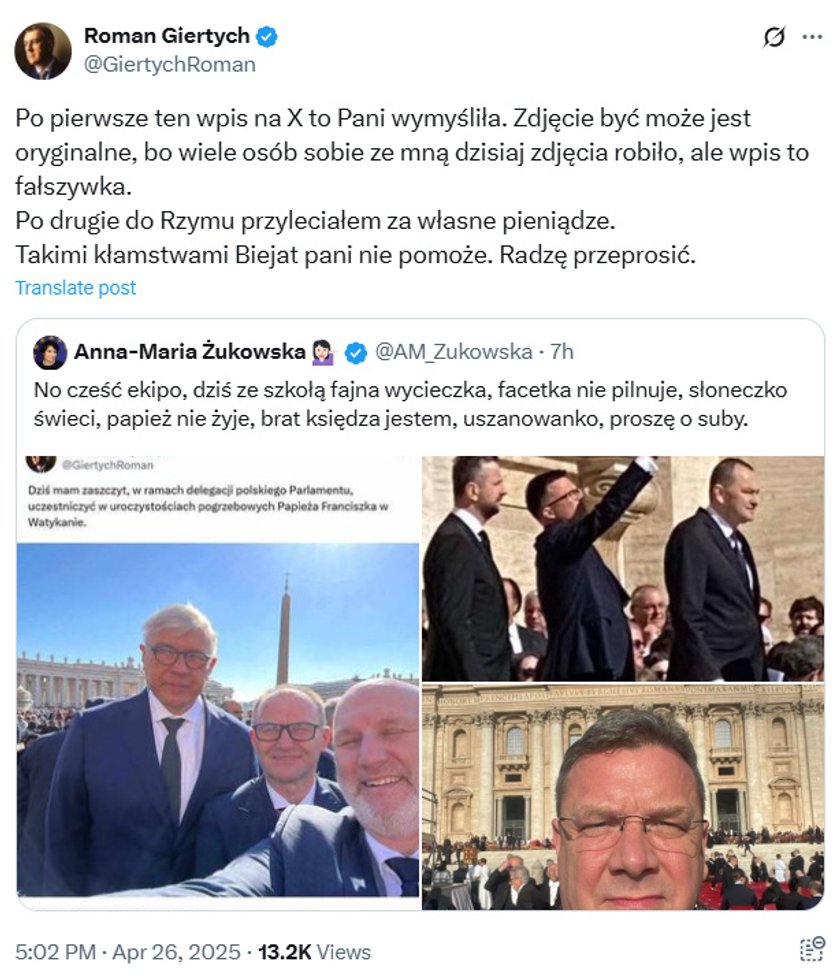Open the @GiertychRoman handle
This screenshot has height=978, width=840.
pyautogui.click(x=169, y=65)
